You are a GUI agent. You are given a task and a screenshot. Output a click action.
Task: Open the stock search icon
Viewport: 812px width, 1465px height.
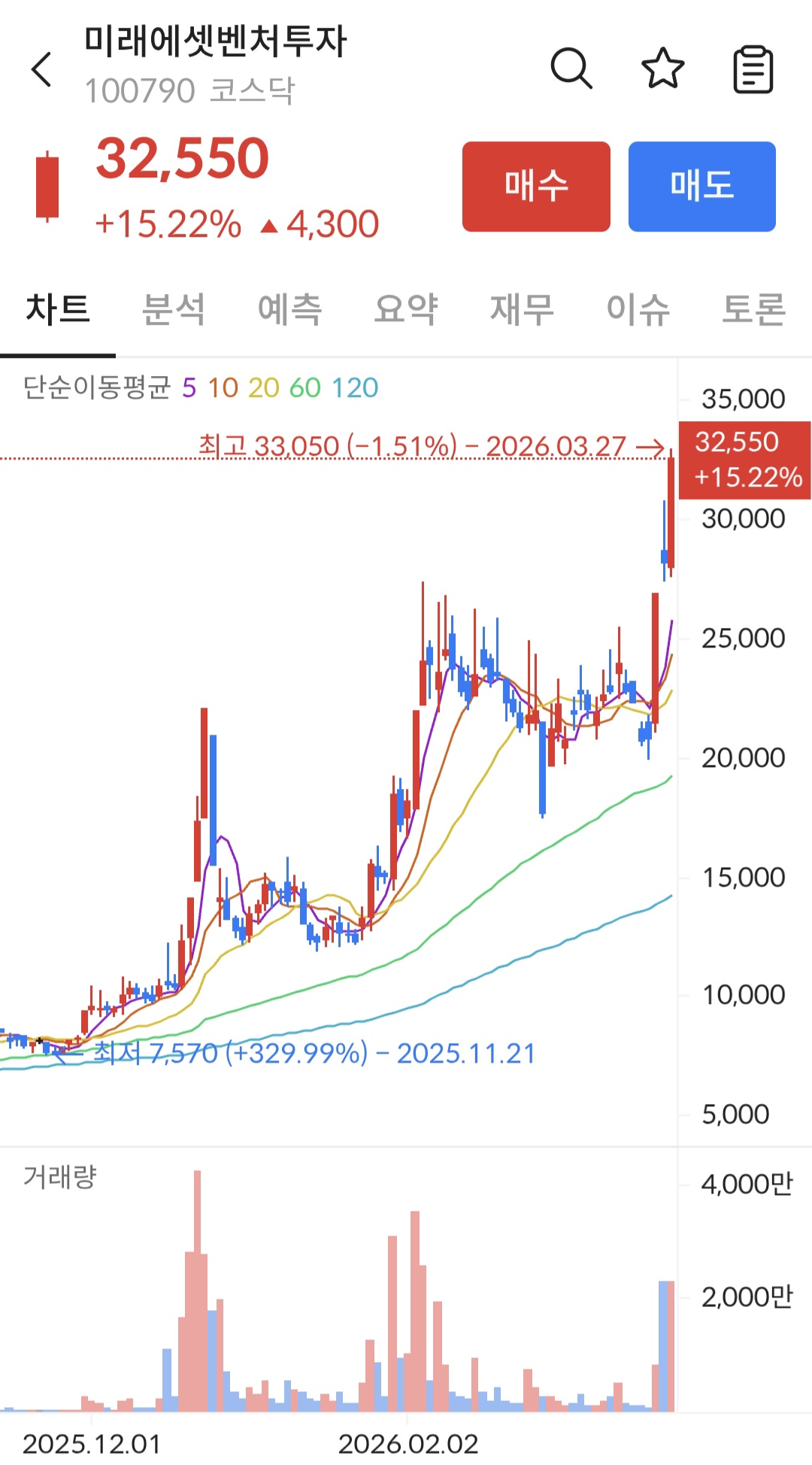[573, 71]
